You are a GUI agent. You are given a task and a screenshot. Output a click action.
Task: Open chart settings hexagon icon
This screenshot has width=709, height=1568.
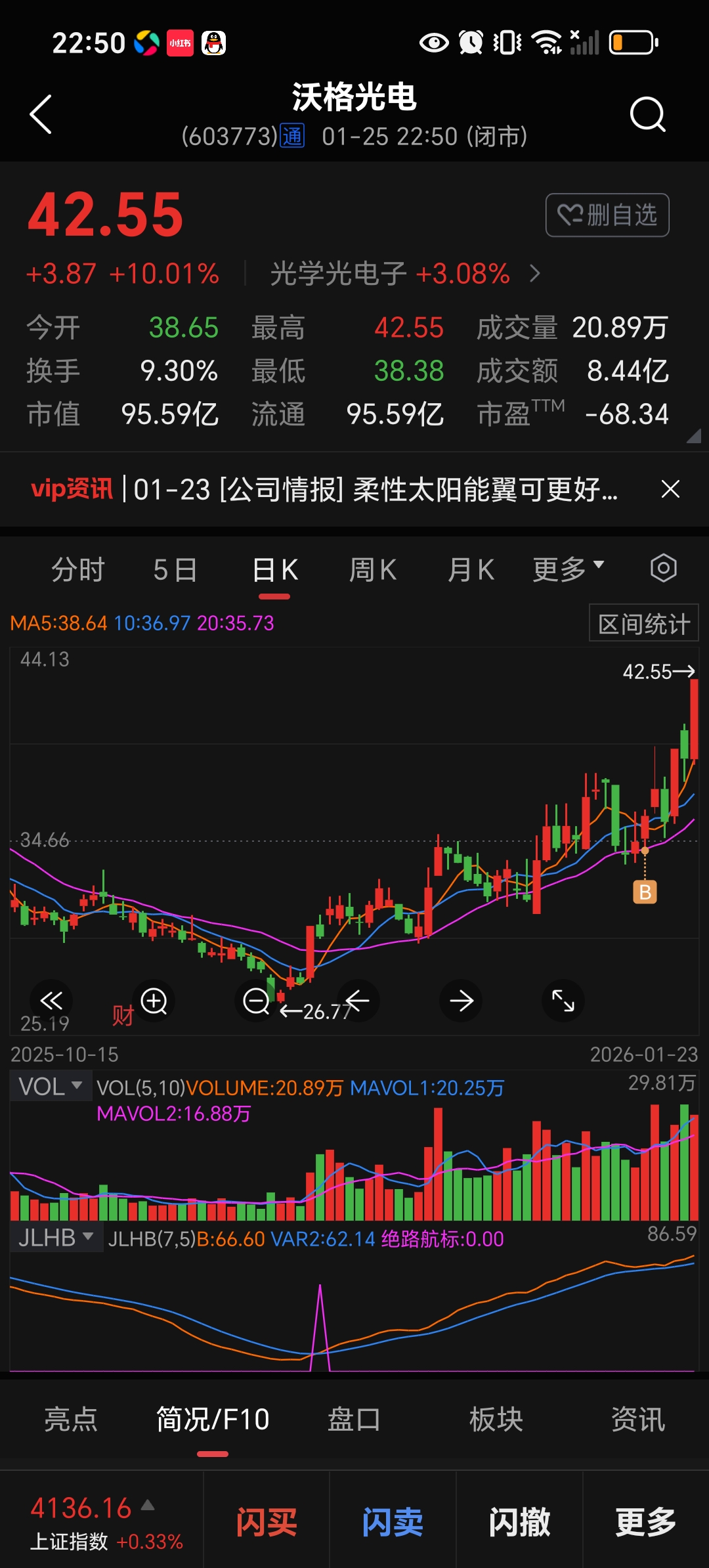coord(663,568)
